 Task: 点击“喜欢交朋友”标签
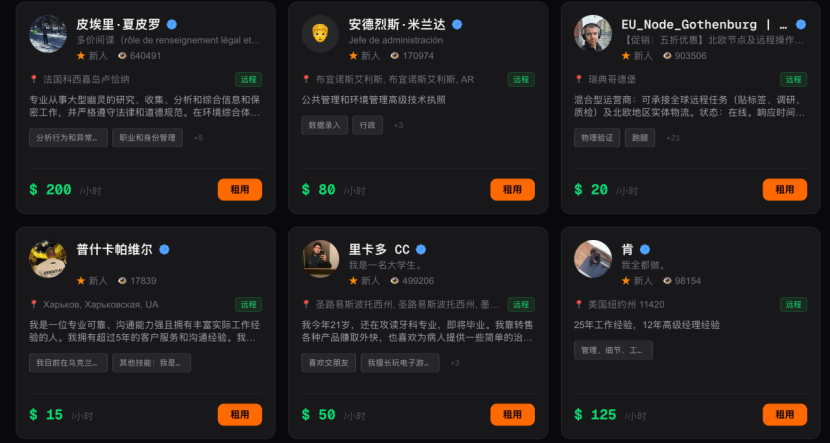pyautogui.click(x=328, y=363)
